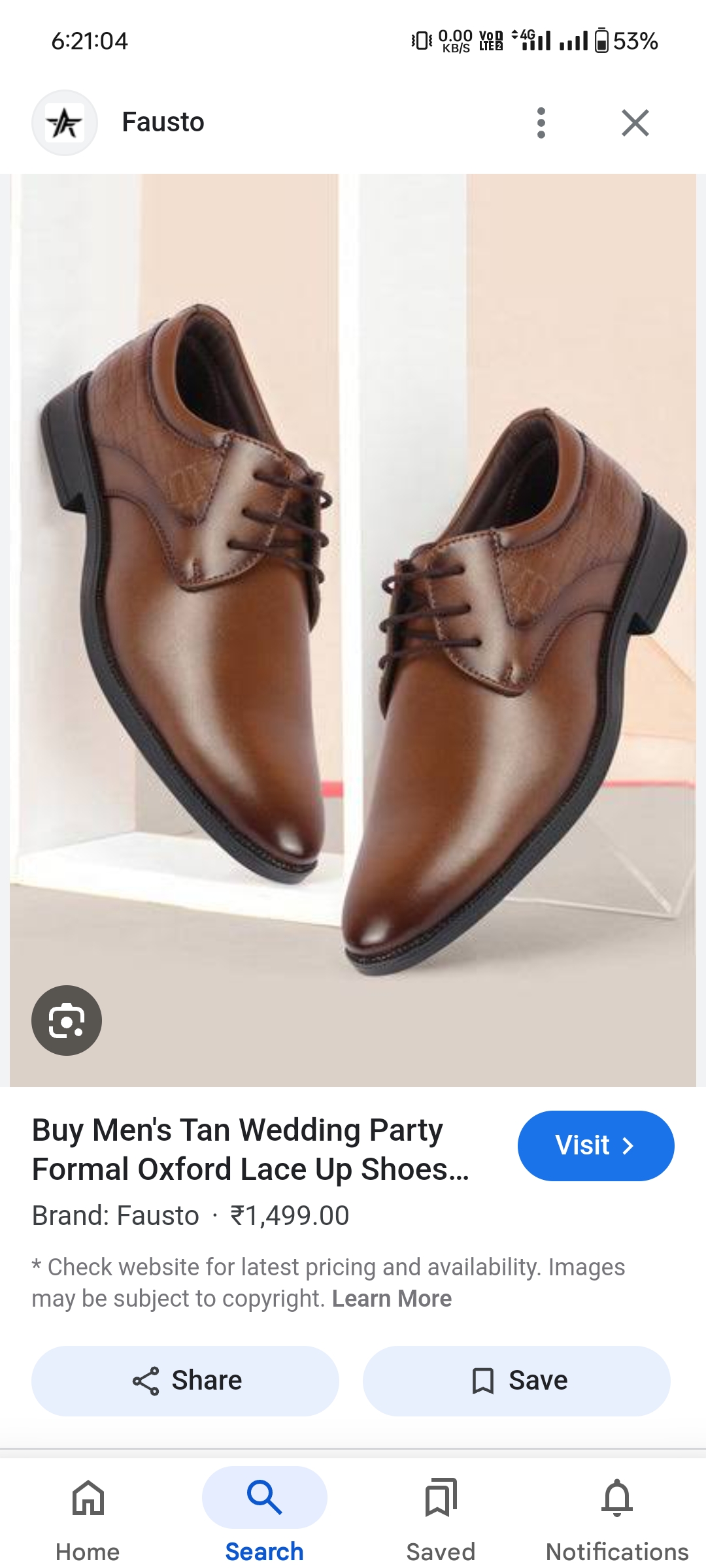Search this image with Google Lens

[67, 1021]
